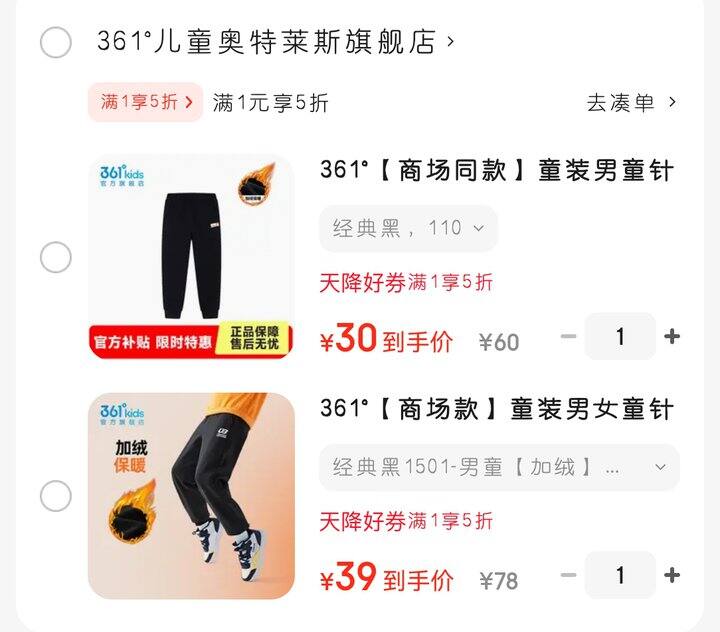The height and width of the screenshot is (632, 720).
Task: Change the 经典黑1501-男童 variant option
Action: coord(498,467)
